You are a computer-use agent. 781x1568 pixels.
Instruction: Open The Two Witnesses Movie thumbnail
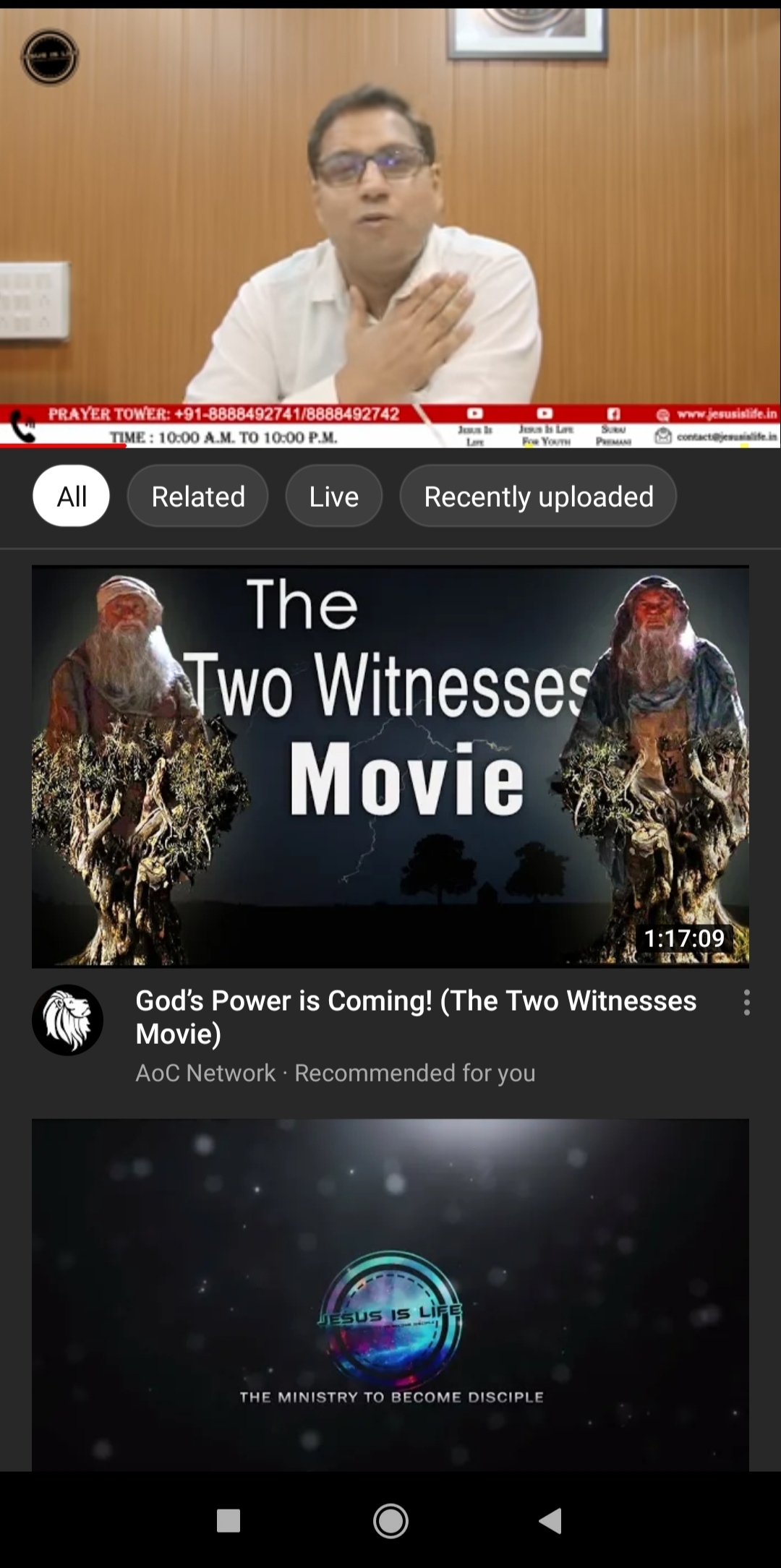click(x=390, y=766)
